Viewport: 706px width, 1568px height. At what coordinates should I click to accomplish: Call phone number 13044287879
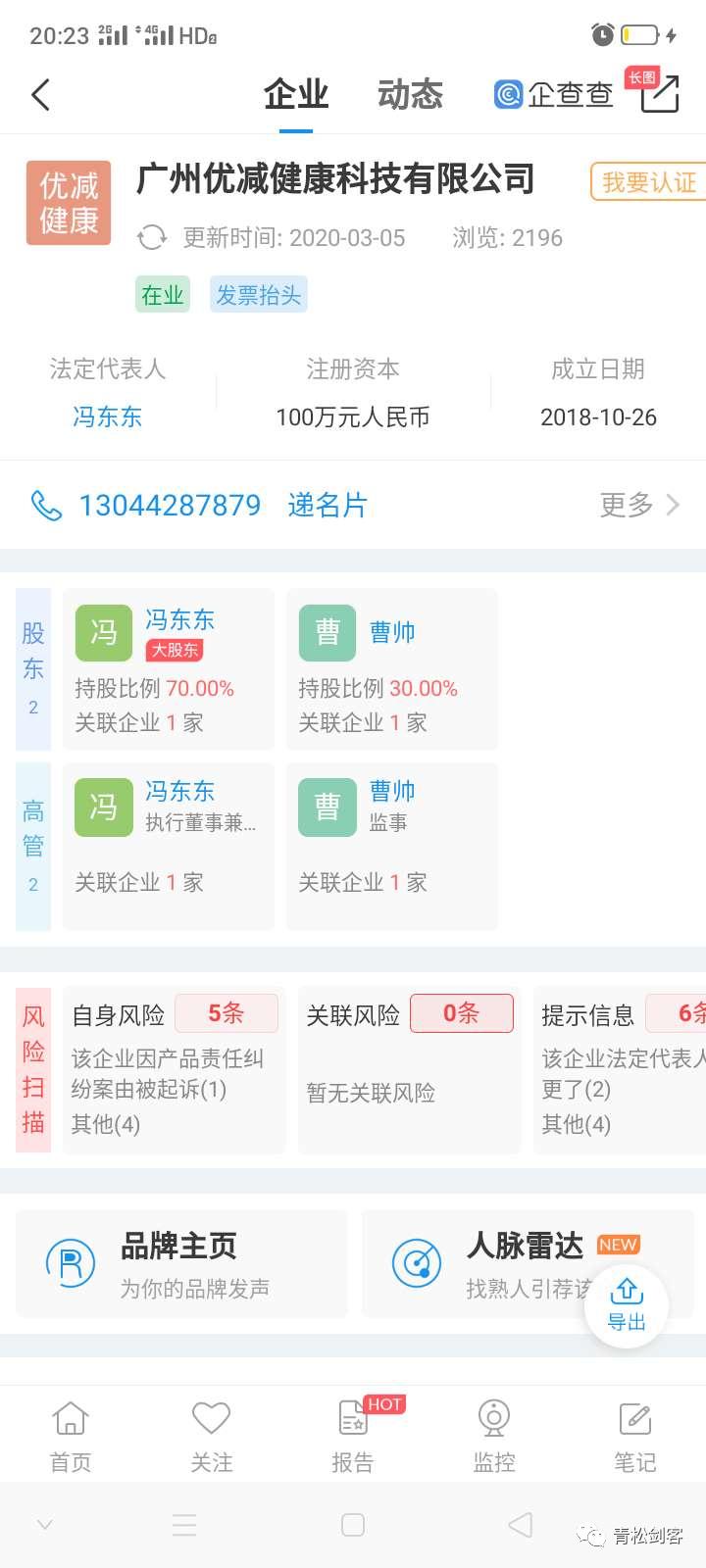(x=170, y=505)
